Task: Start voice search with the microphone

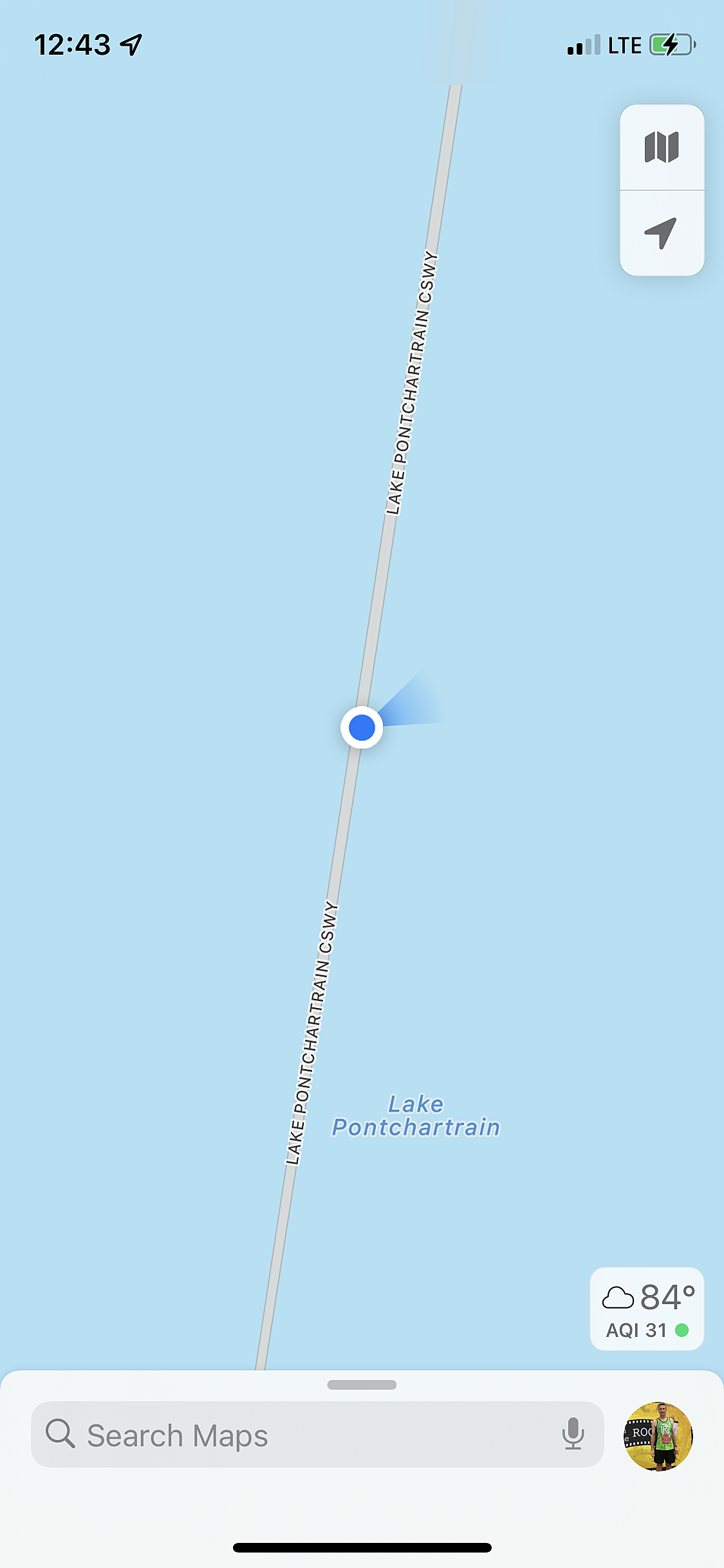Action: pos(572,1434)
